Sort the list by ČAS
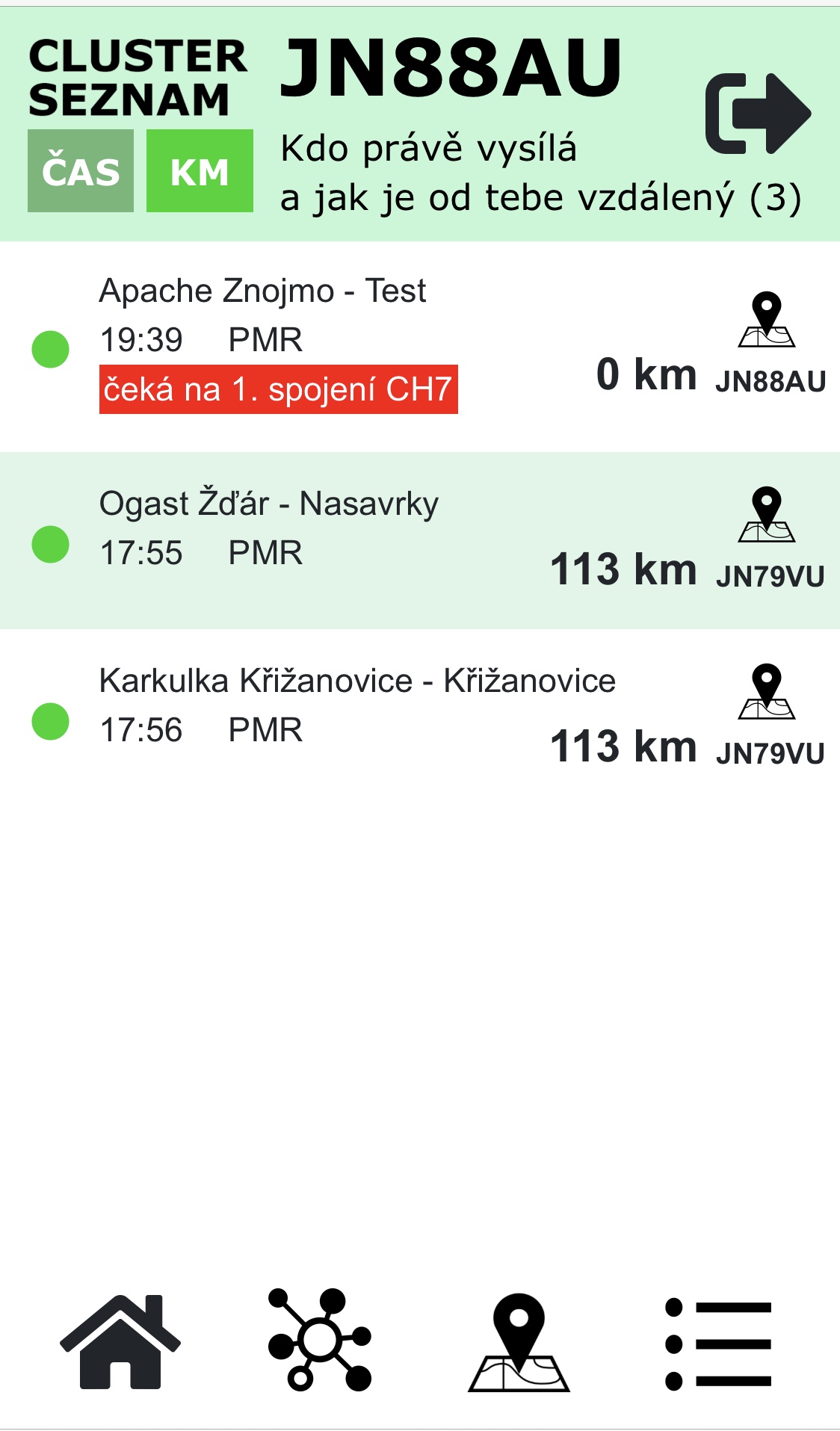Viewport: 840px width, 1431px height. 81,171
